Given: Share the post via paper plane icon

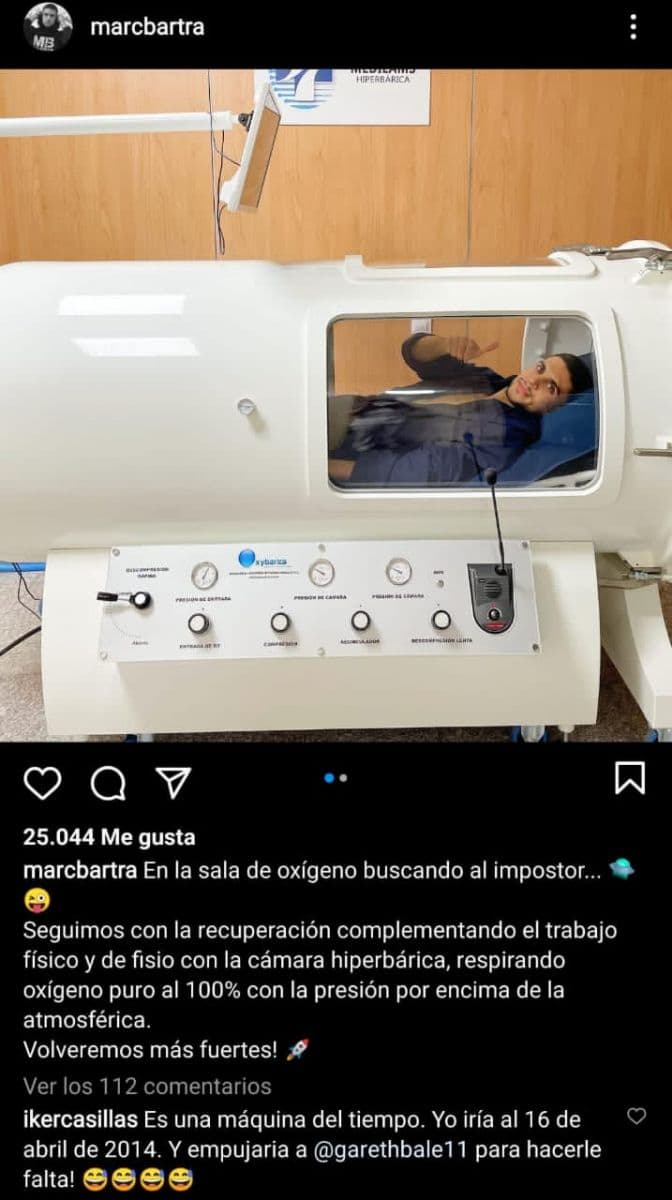Looking at the screenshot, I should coord(174,783).
